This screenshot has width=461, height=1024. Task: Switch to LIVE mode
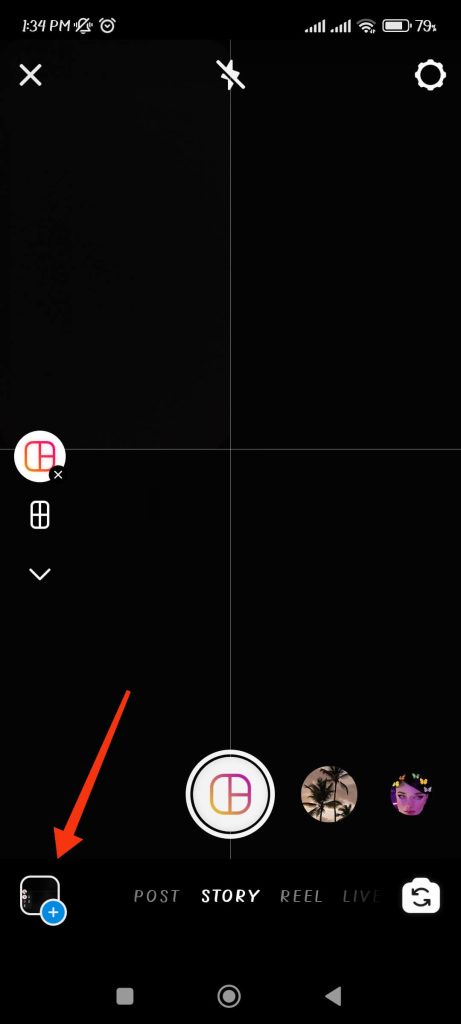click(361, 897)
